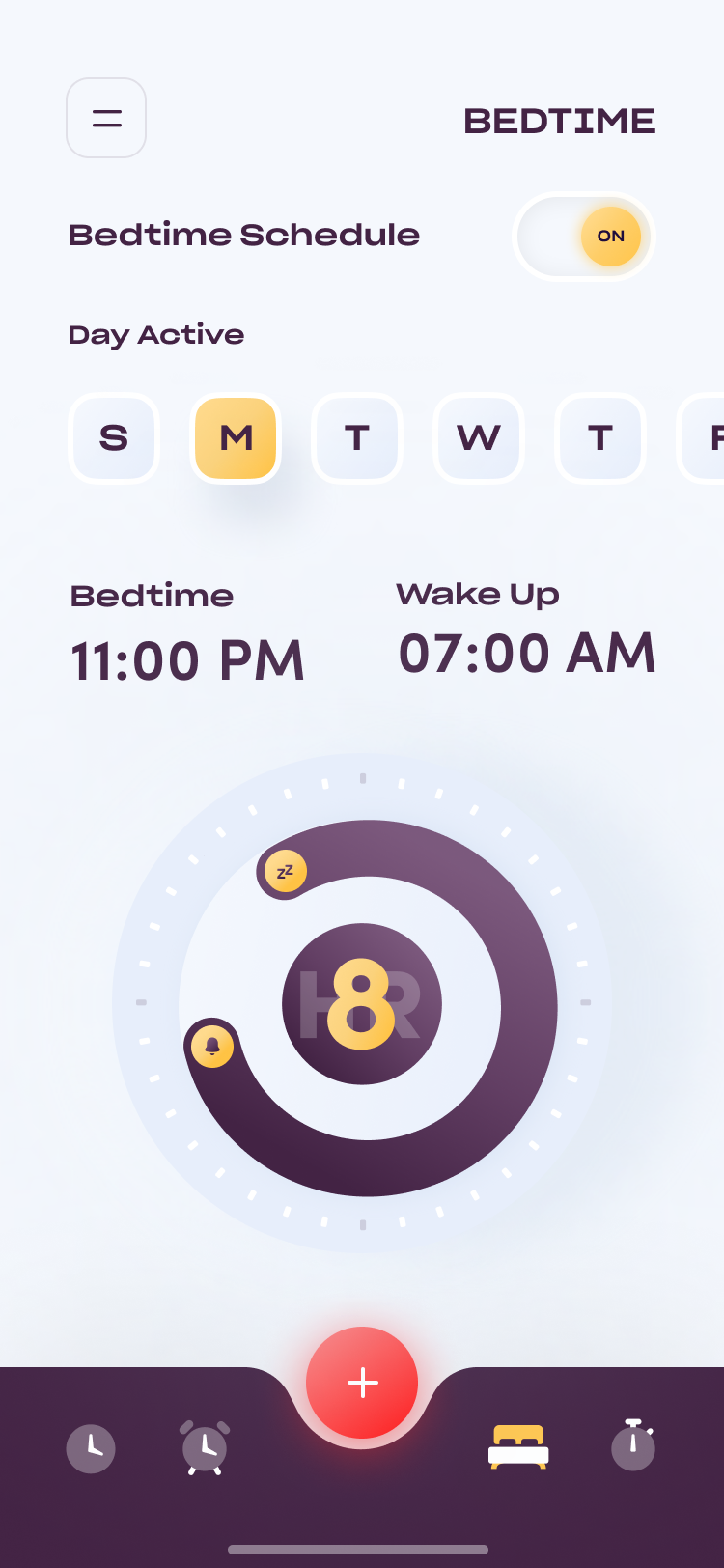Viewport: 724px width, 1568px height.
Task: Tap the 11:00 PM bedtime value
Action: (188, 661)
